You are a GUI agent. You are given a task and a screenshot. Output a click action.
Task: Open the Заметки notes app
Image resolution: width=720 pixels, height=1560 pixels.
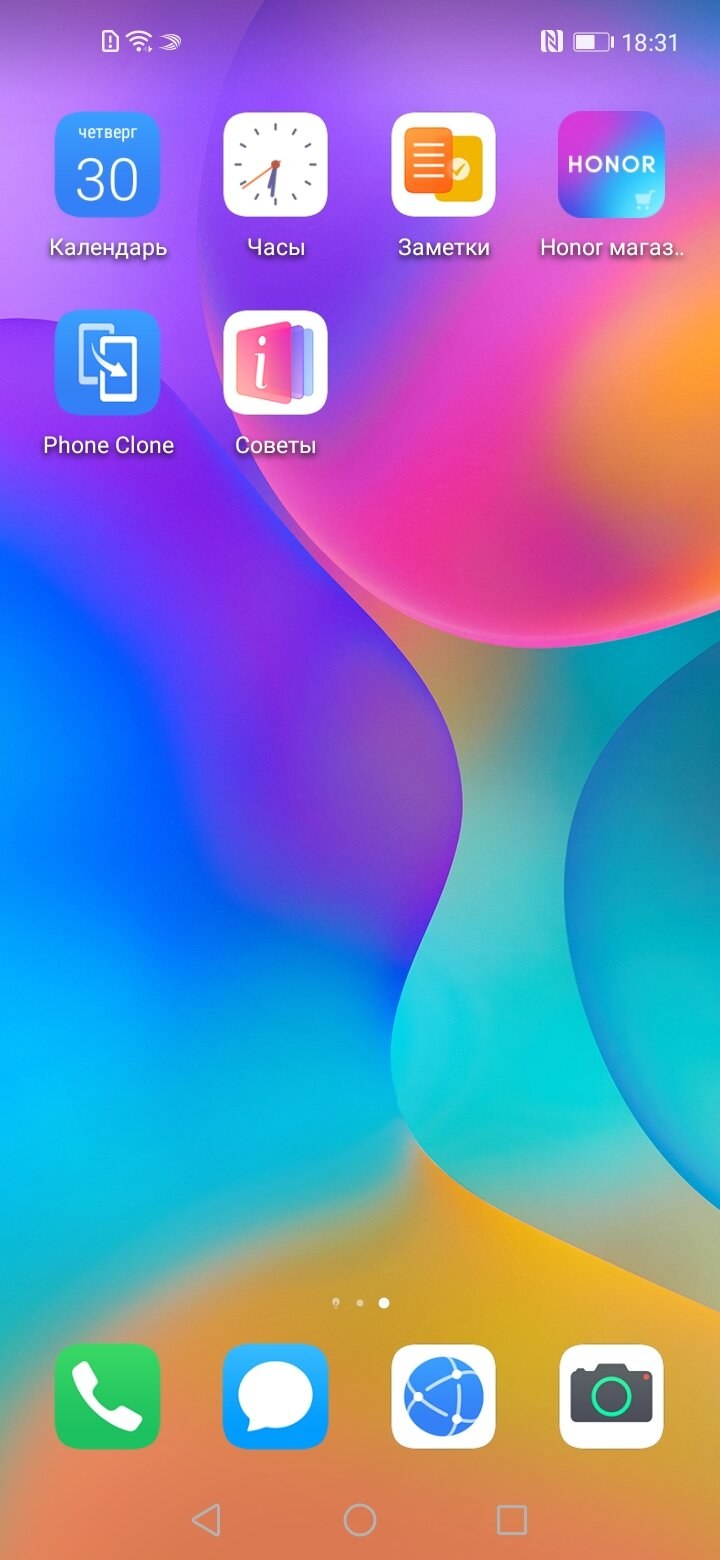pos(443,165)
